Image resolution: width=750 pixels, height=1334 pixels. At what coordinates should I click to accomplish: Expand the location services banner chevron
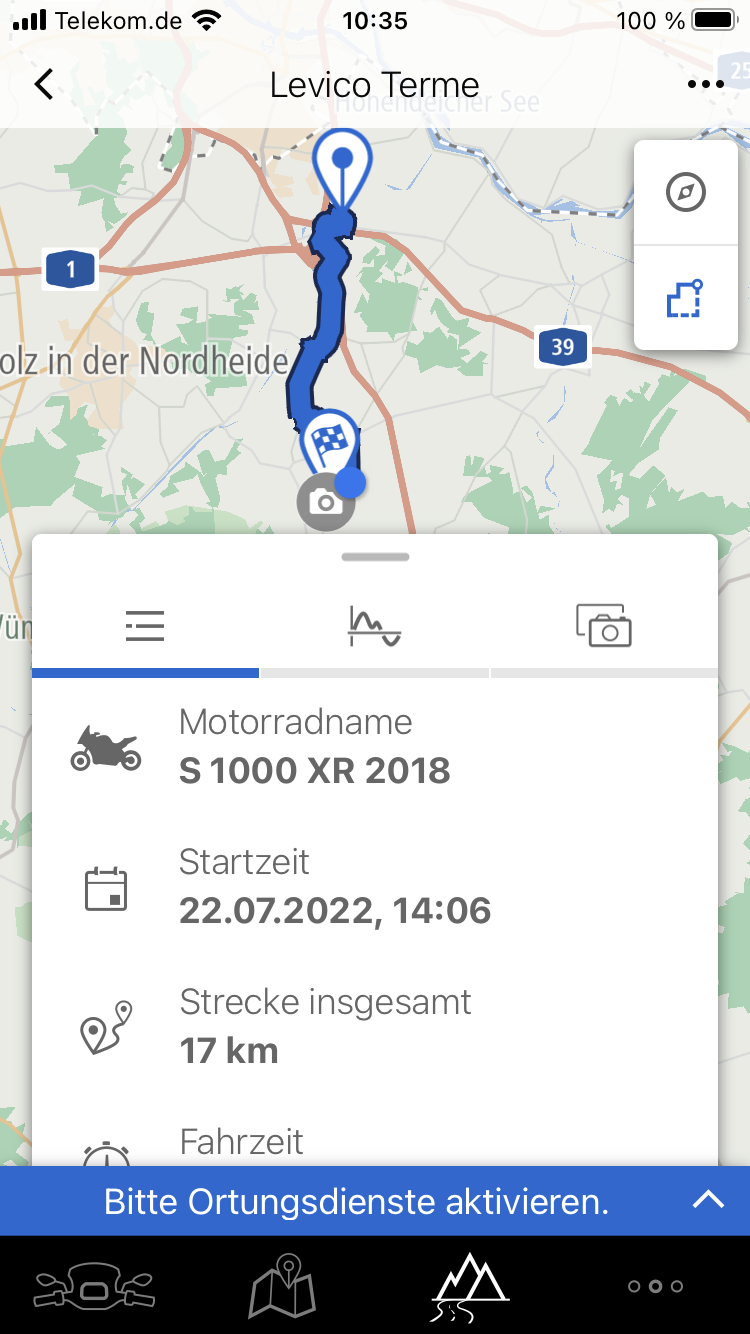coord(708,1200)
